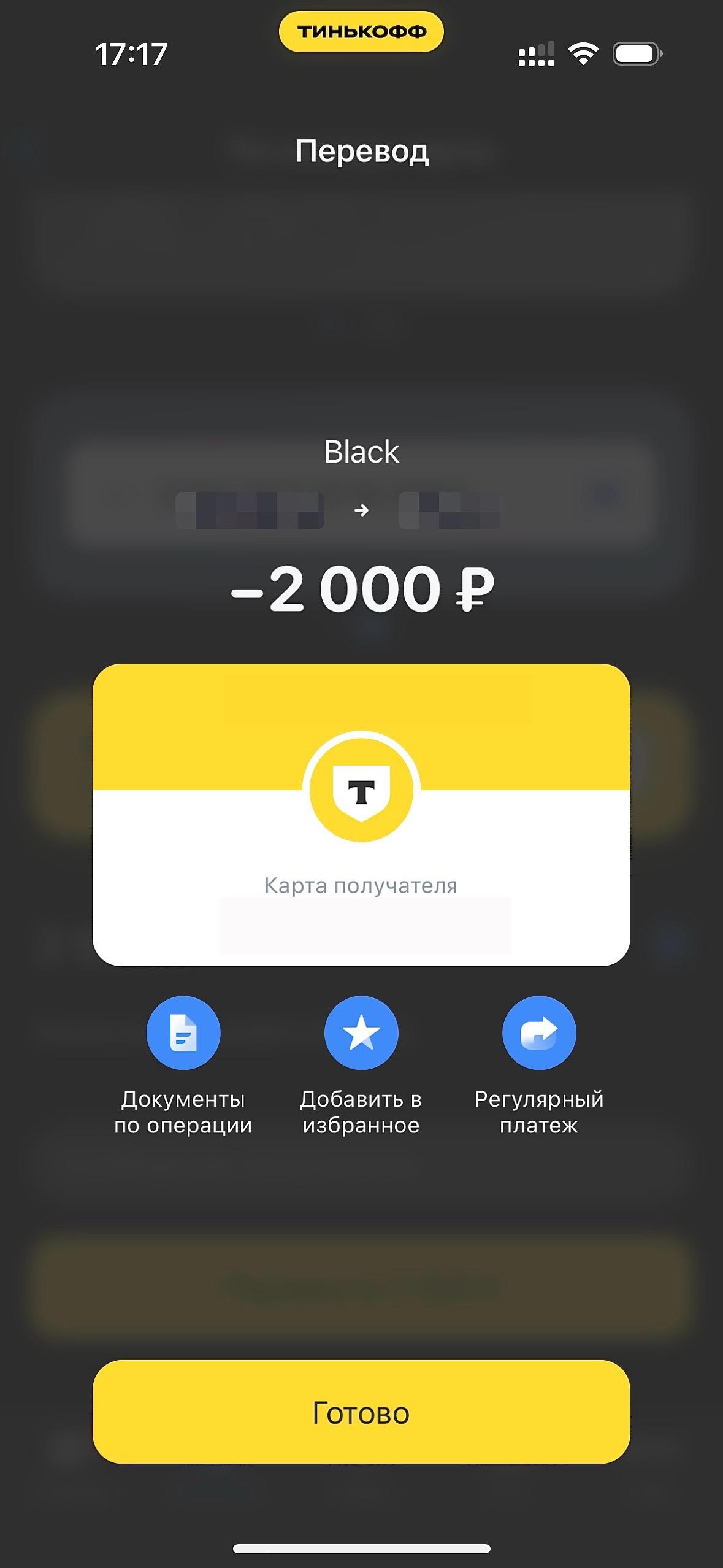Open the Карта получателя card
Viewport: 723px width, 1568px height.
point(361,815)
